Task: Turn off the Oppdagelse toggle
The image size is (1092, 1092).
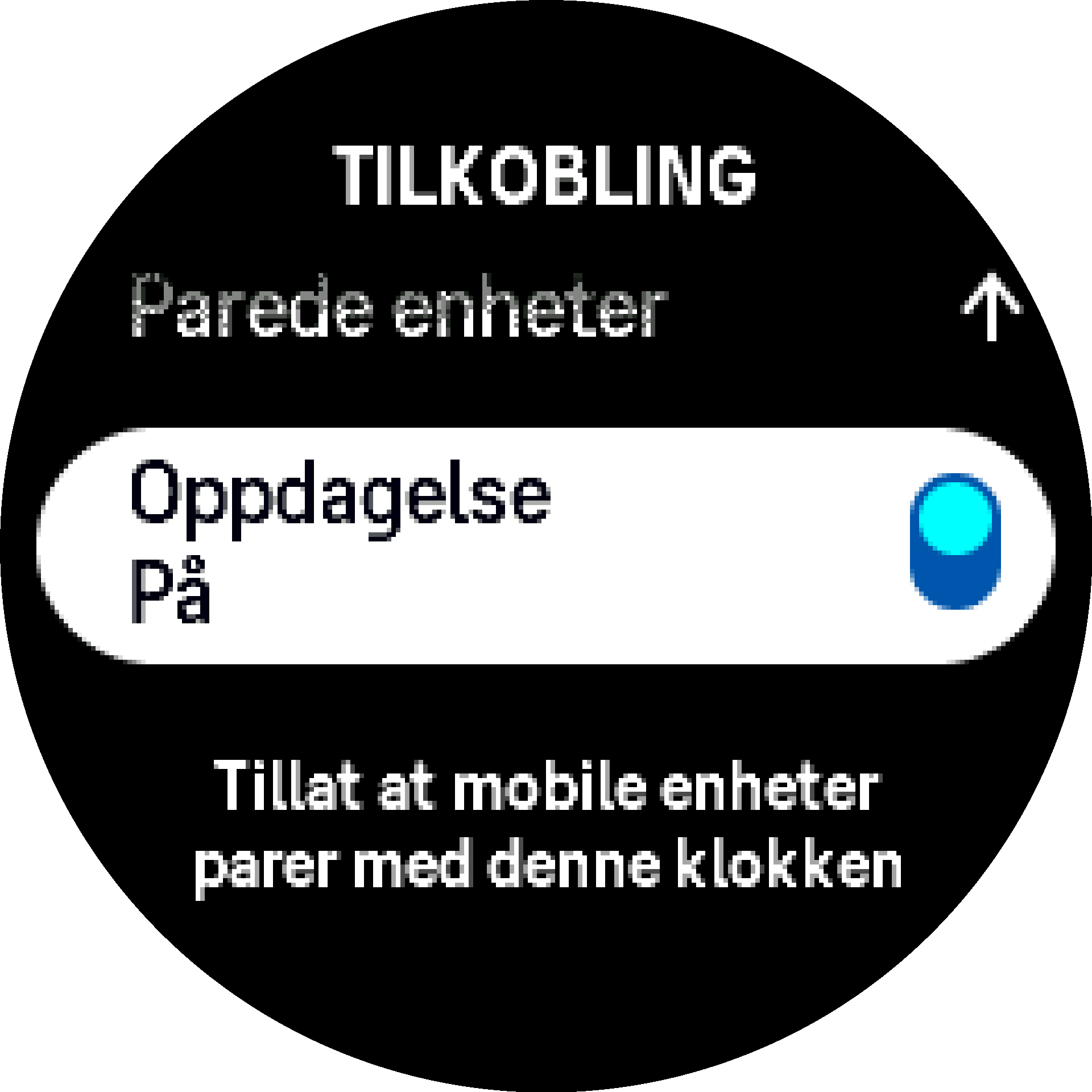Action: coord(955,541)
